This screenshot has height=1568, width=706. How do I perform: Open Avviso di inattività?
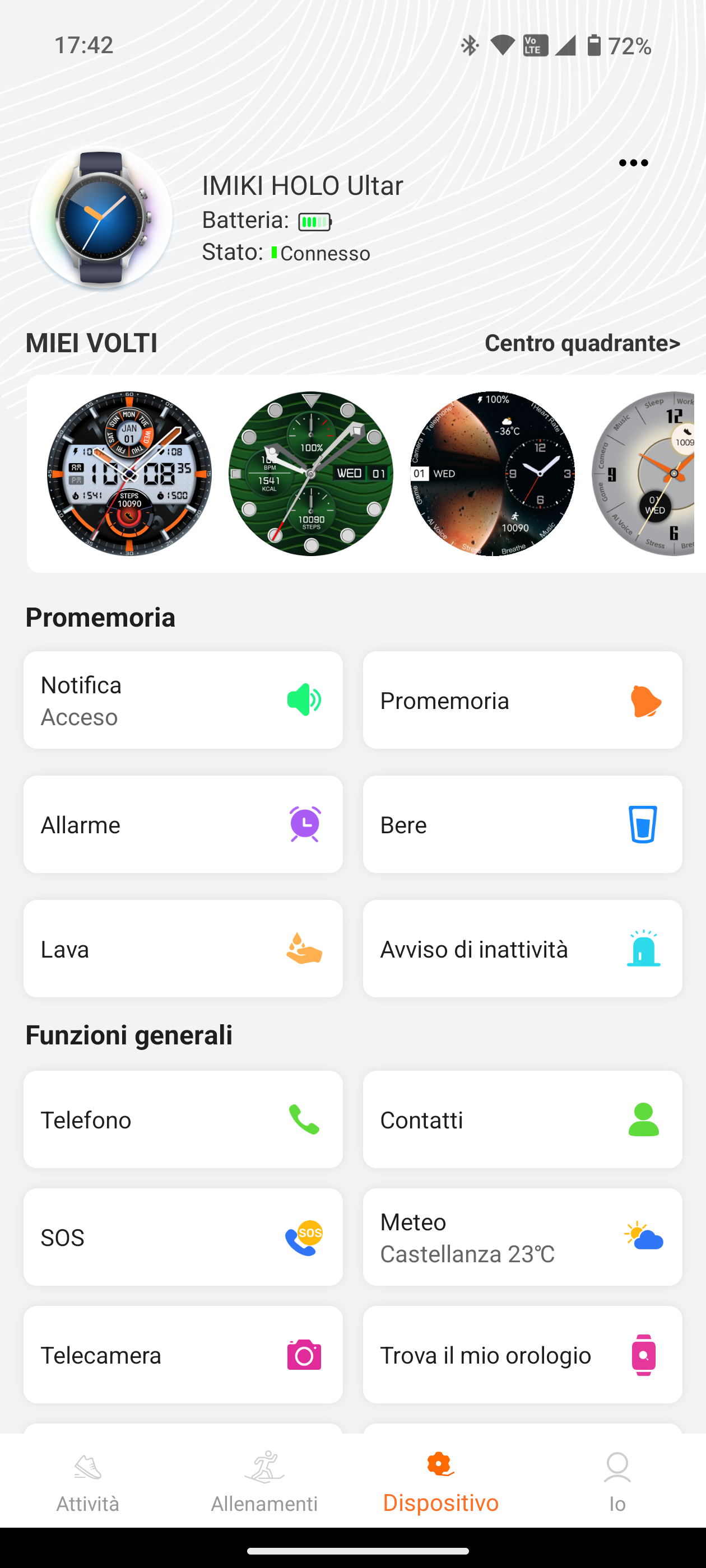(x=522, y=948)
